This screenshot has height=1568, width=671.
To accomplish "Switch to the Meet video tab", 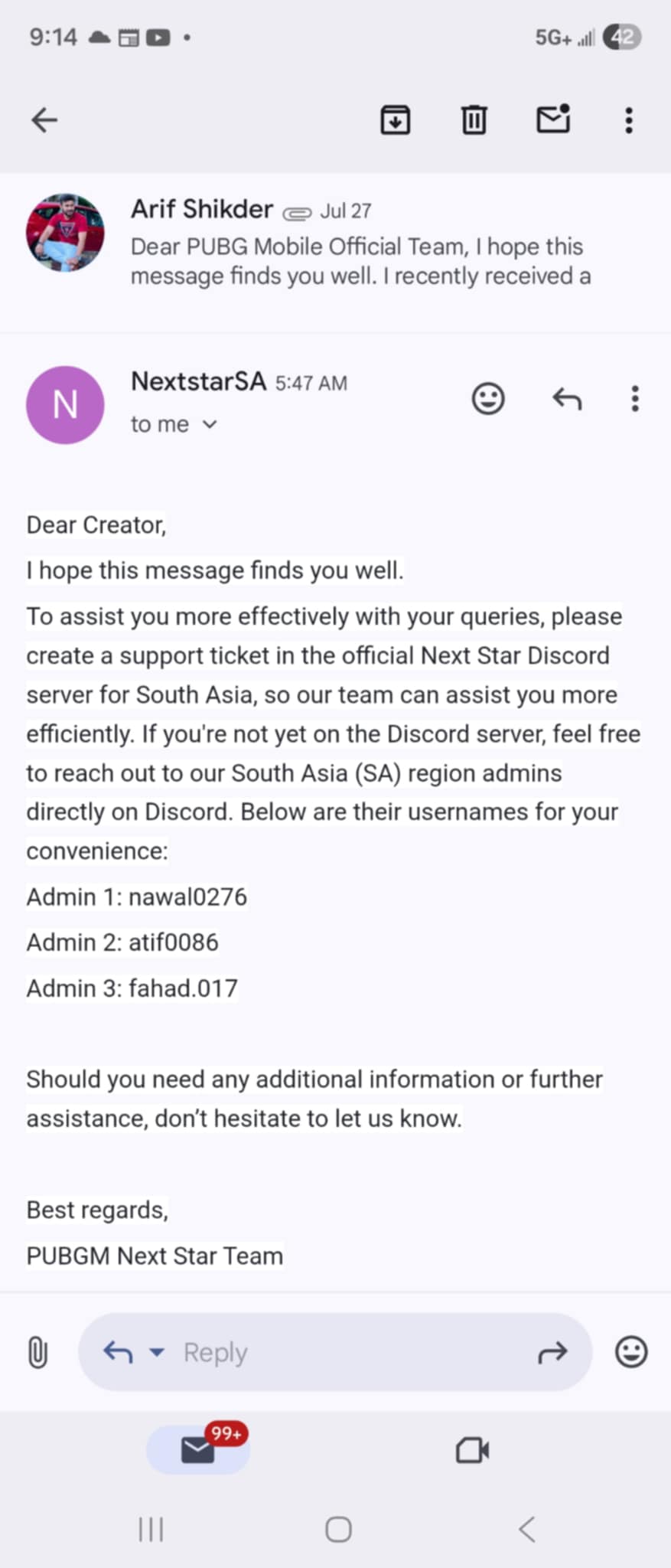I will tap(472, 1450).
